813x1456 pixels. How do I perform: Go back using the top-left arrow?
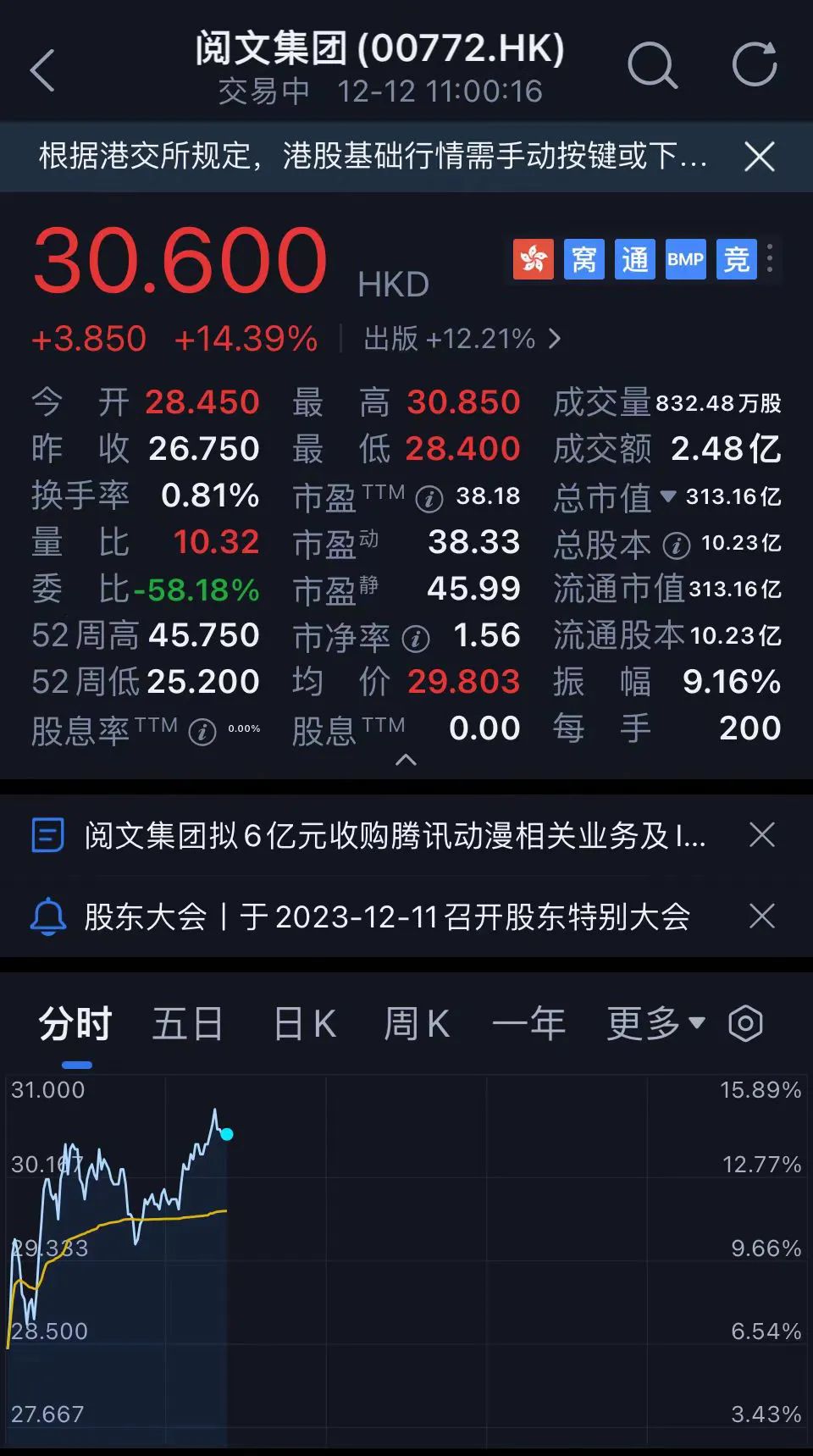42,69
